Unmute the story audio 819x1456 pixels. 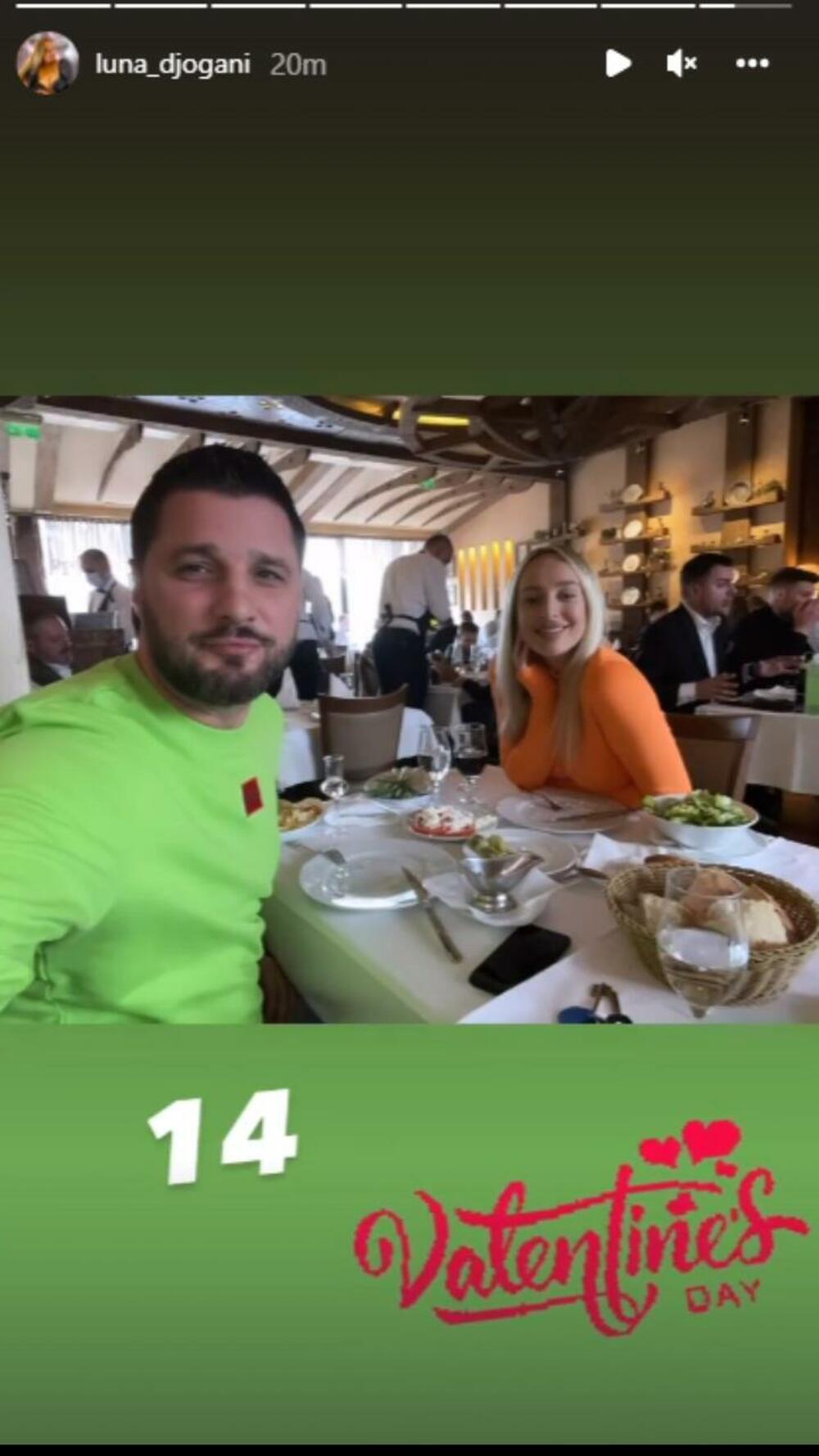(x=681, y=63)
